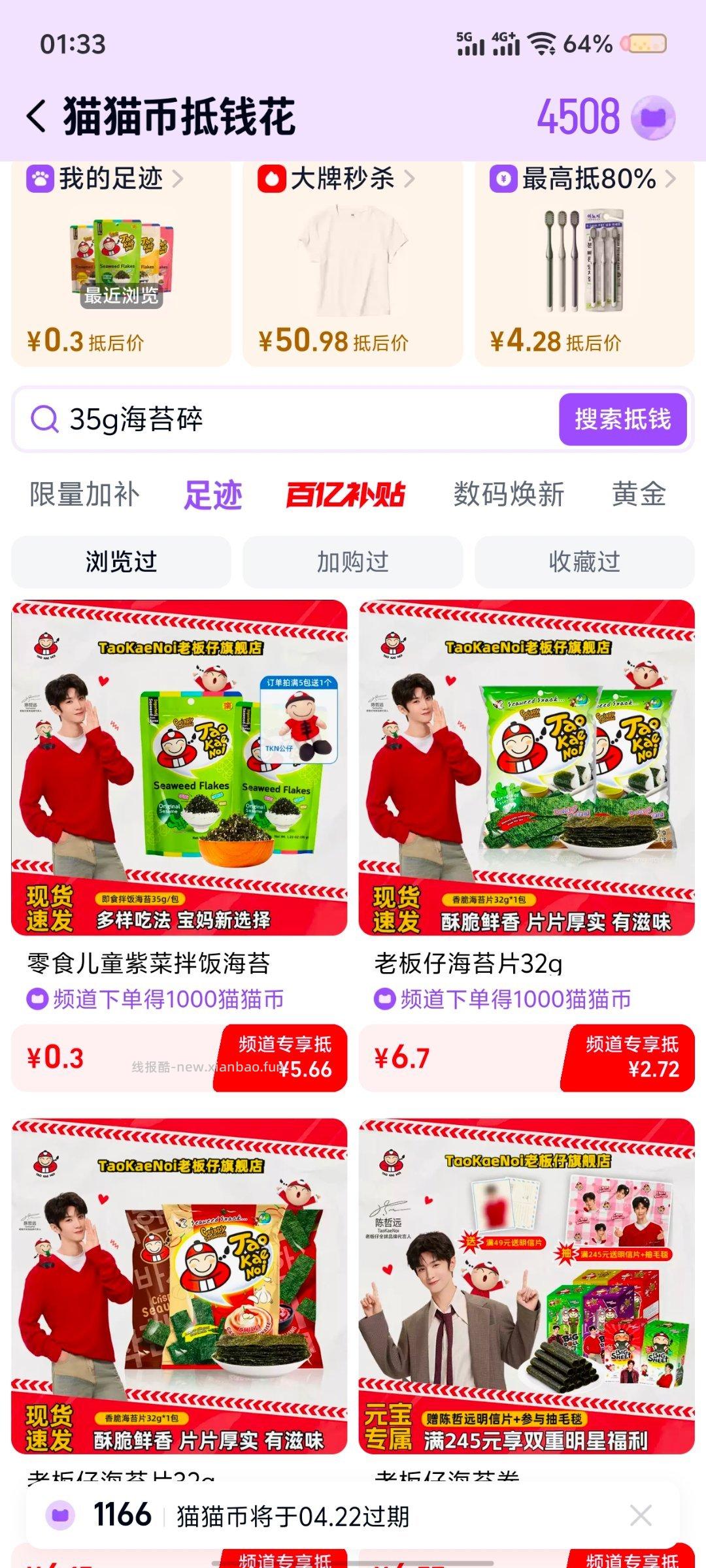Tap the 搜索抵钱 button

pyautogui.click(x=622, y=419)
